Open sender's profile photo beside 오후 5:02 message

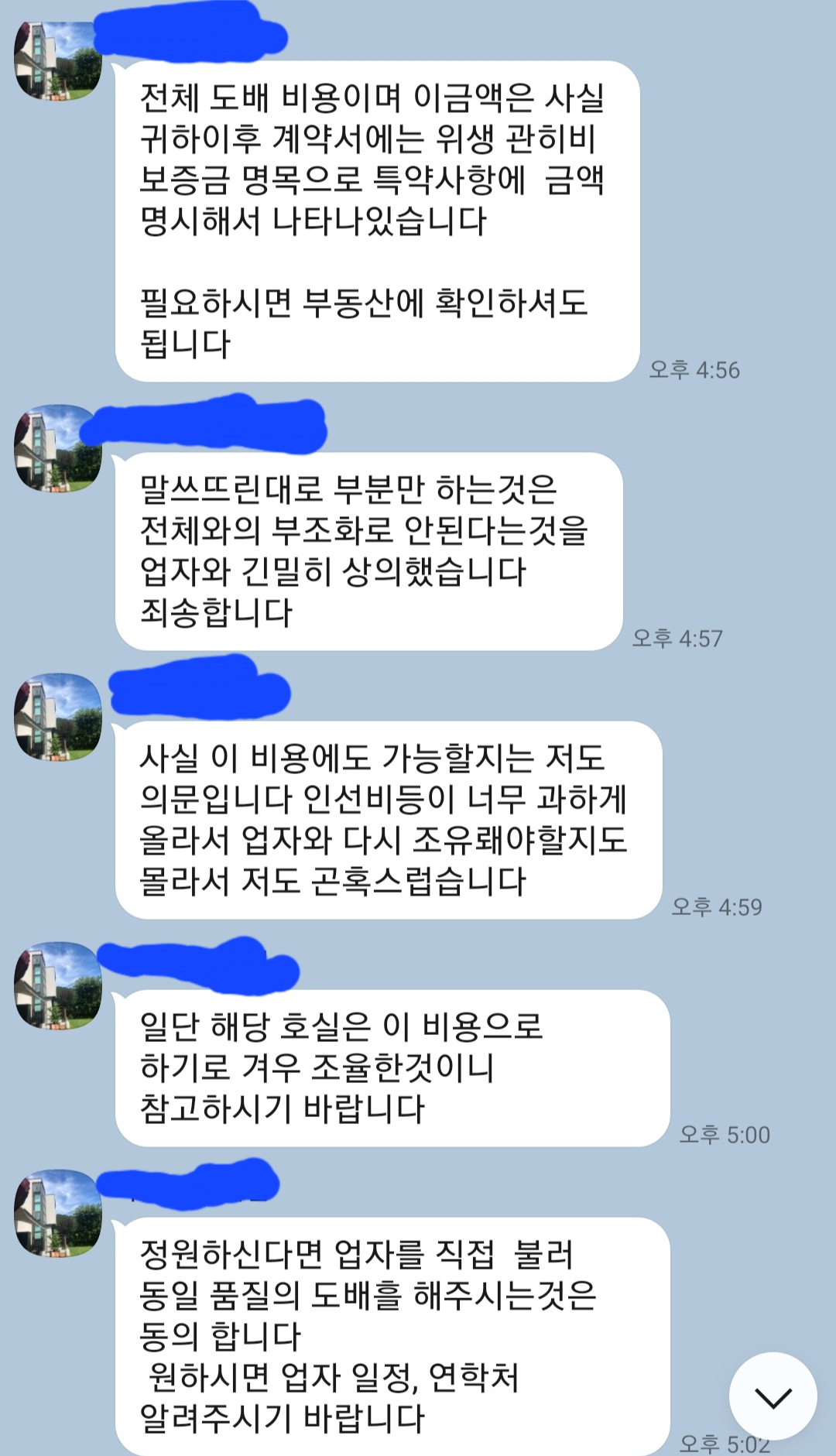(58, 1213)
